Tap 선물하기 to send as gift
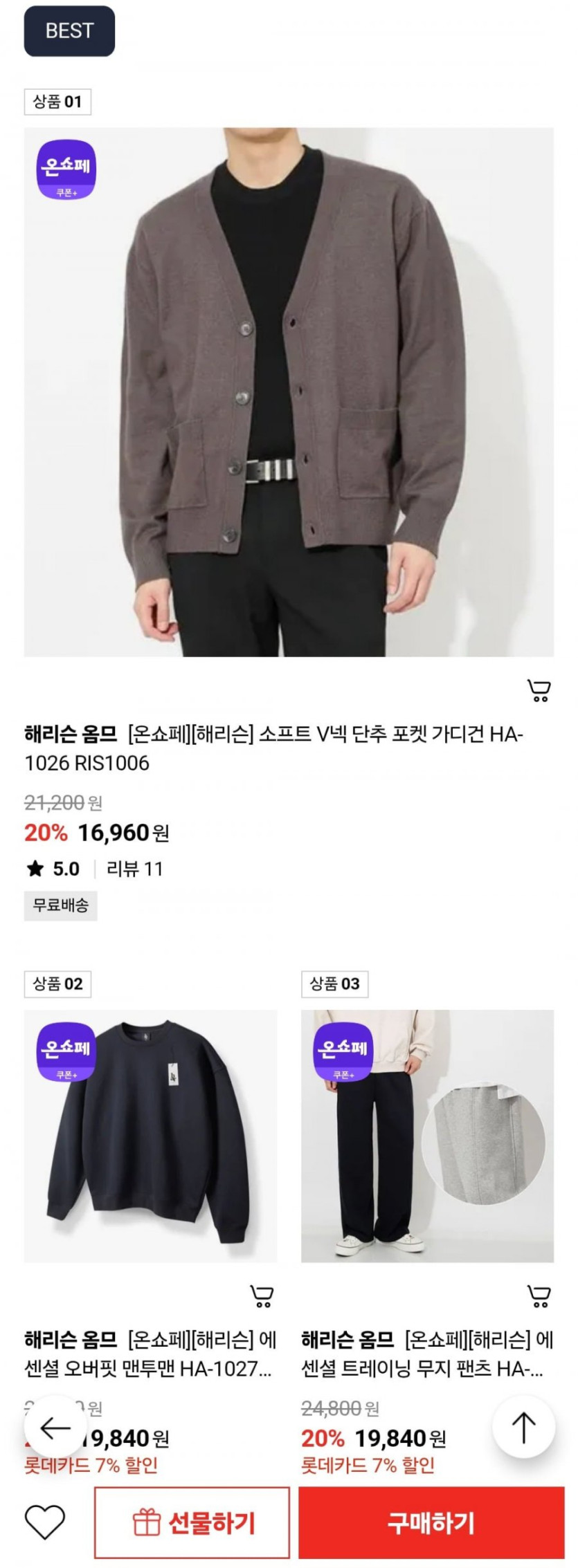Screen dimensions: 578x1568 (192, 1522)
